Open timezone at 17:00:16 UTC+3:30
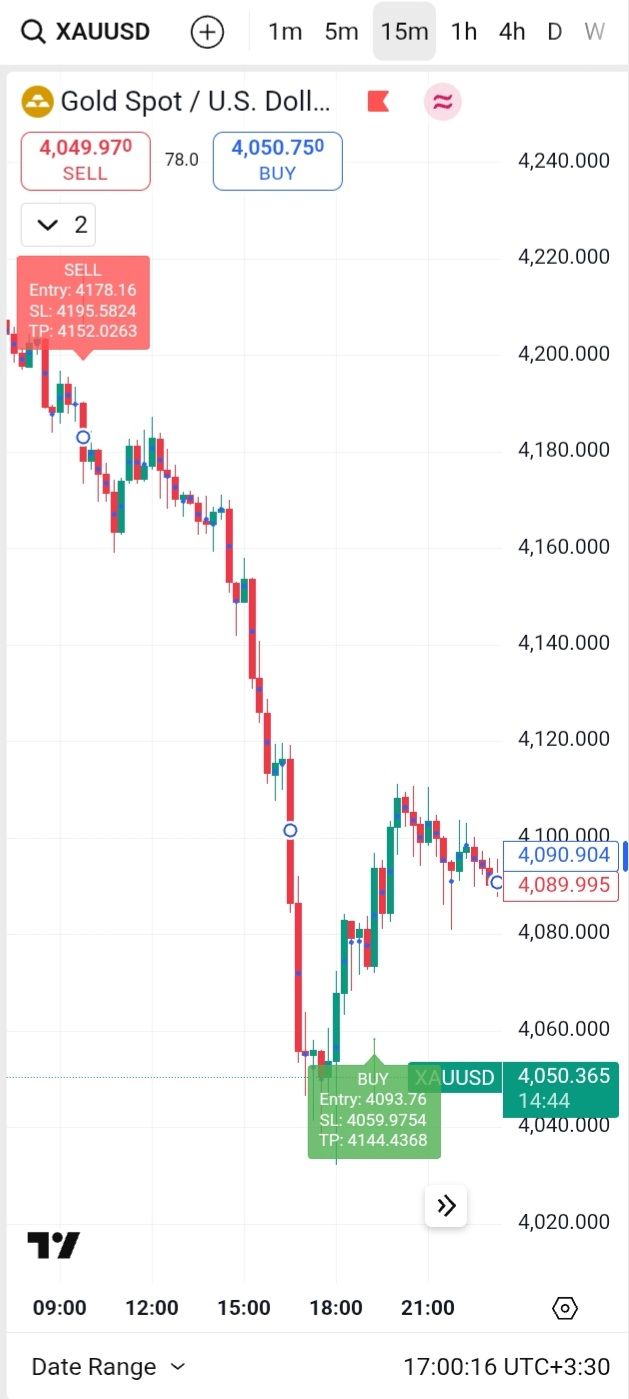This screenshot has height=1399, width=629. [507, 1366]
